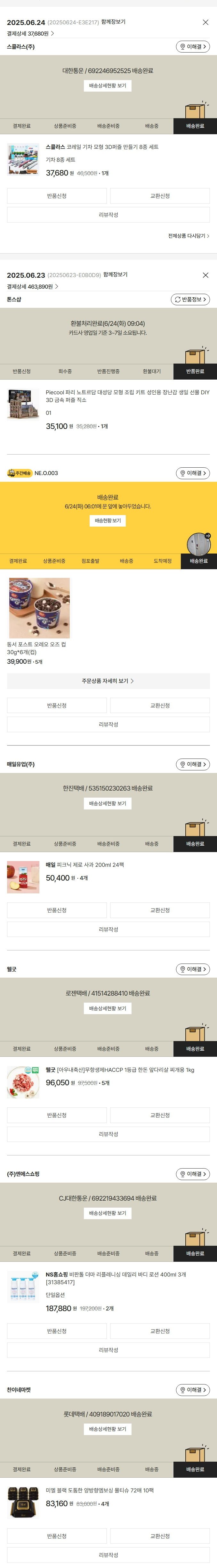The width and height of the screenshot is (217, 1568).
Task: Write review for 매일 피크닉 제로 사과
Action: pos(108,930)
